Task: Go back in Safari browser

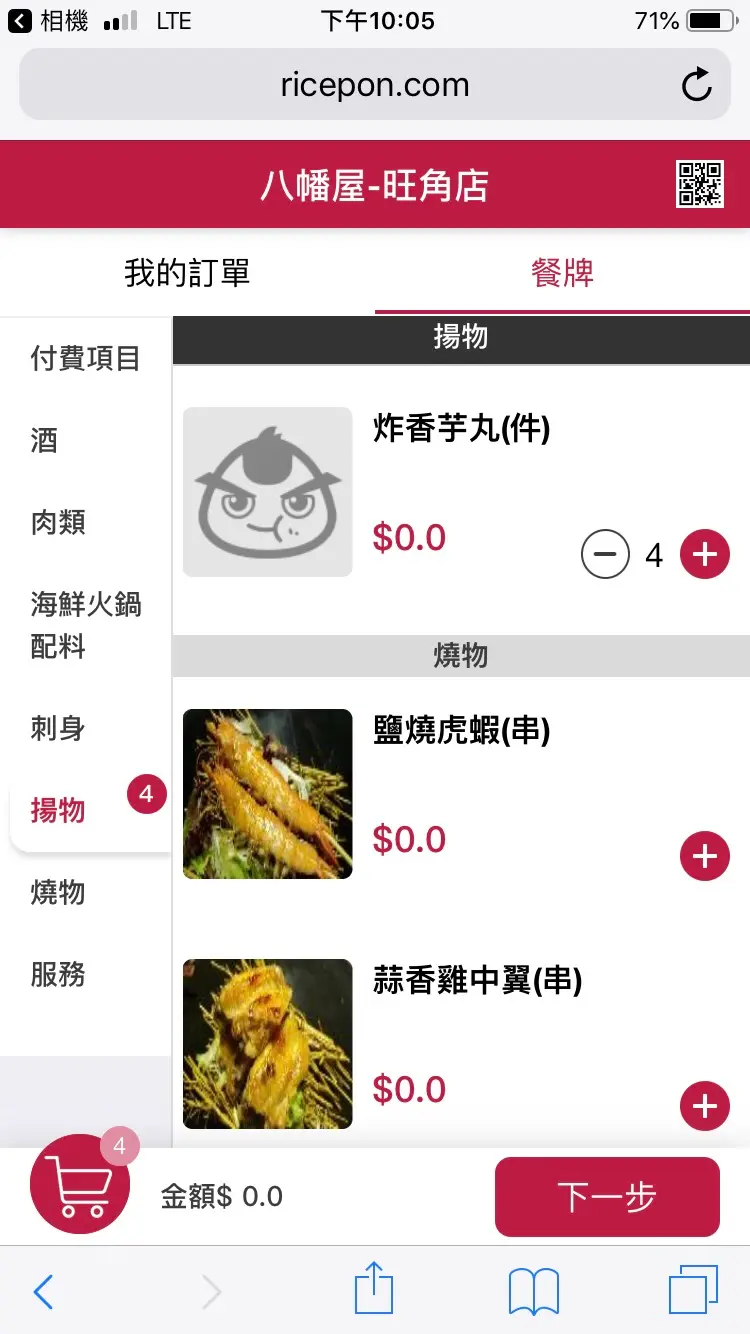Action: pyautogui.click(x=43, y=1292)
